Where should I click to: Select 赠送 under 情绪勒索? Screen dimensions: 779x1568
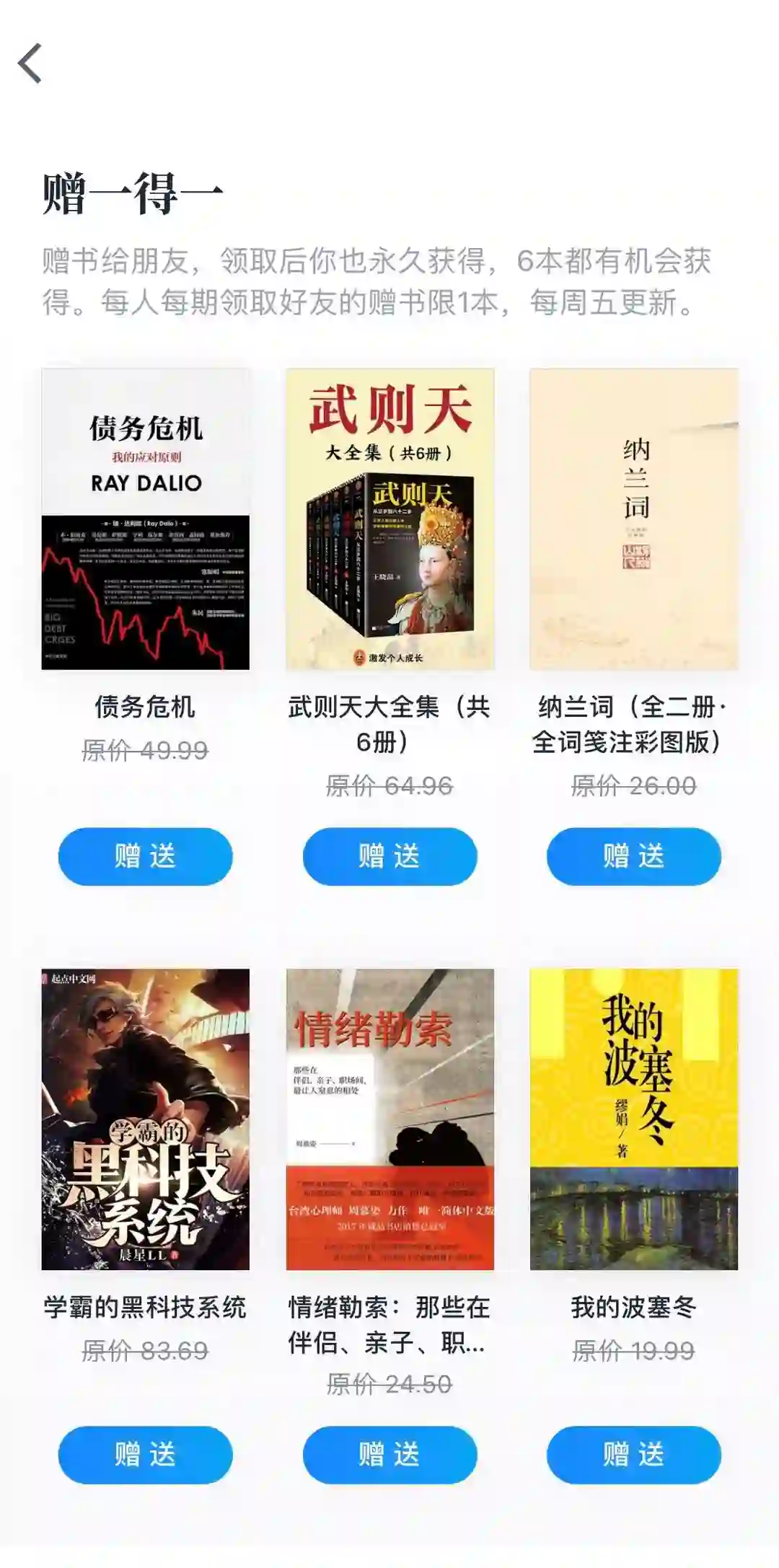(x=389, y=1455)
